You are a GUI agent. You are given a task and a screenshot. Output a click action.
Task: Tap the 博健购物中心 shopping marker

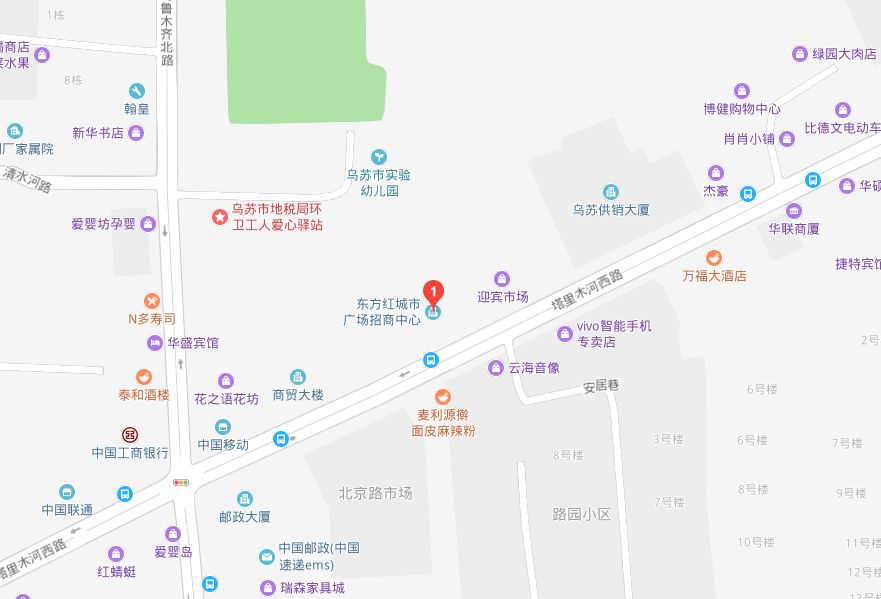click(742, 91)
